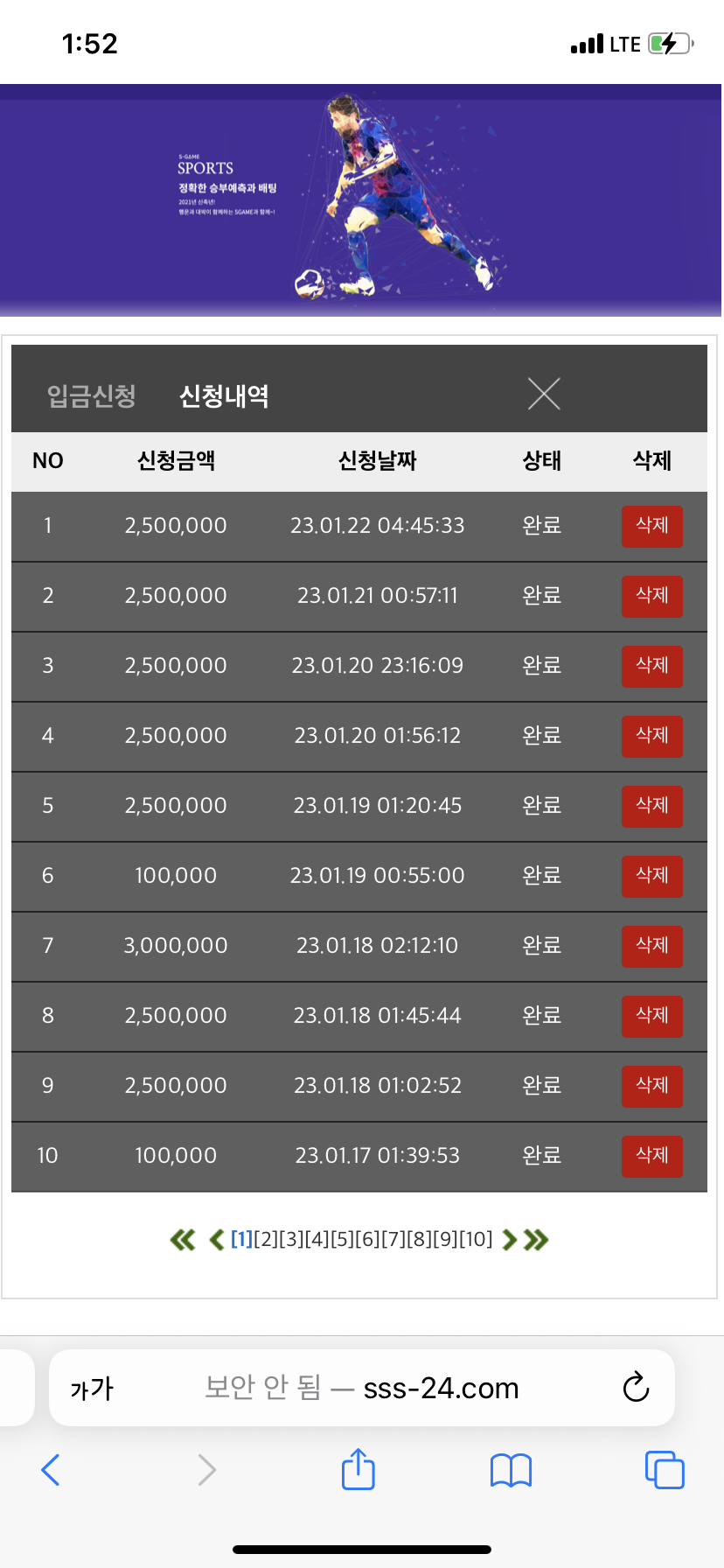The image size is (724, 1568).
Task: Open the Safari share sheet
Action: [359, 1468]
